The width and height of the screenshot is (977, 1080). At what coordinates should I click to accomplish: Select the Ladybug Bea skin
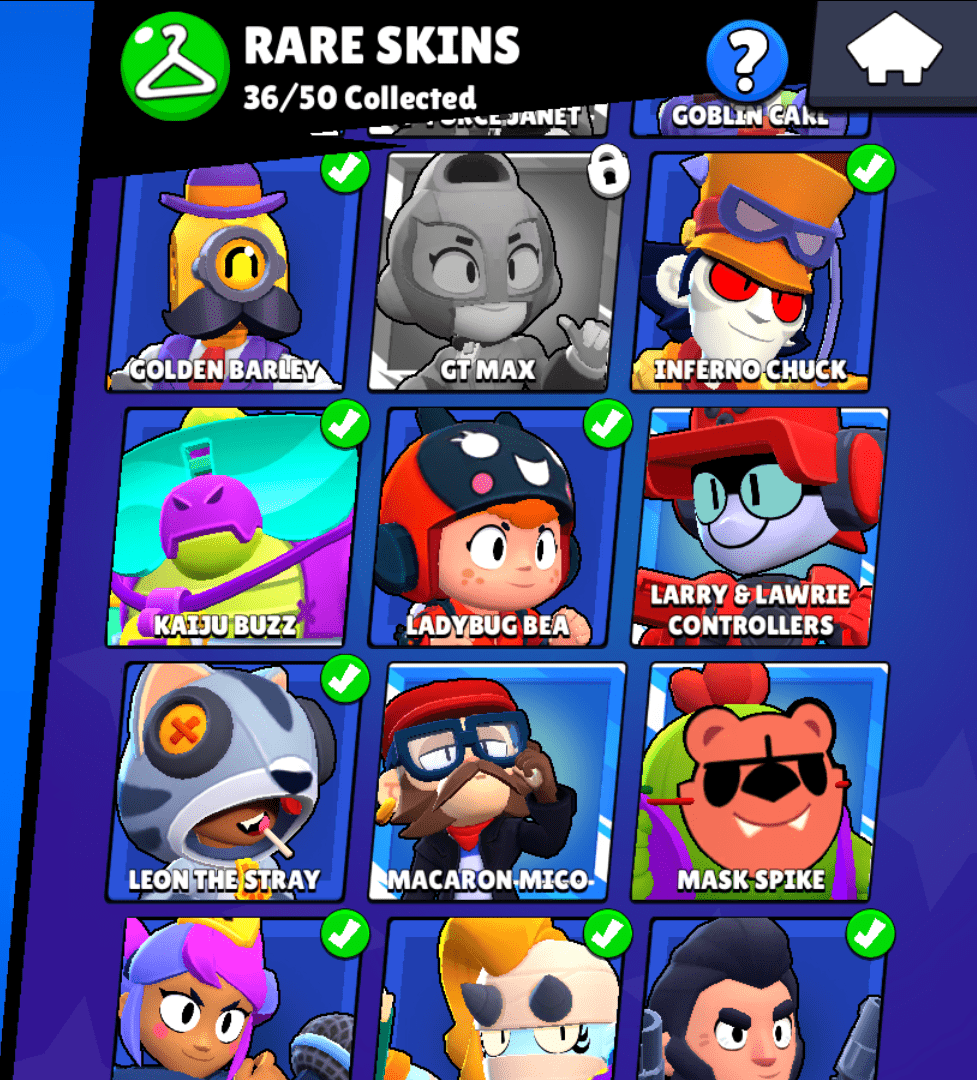[x=495, y=527]
